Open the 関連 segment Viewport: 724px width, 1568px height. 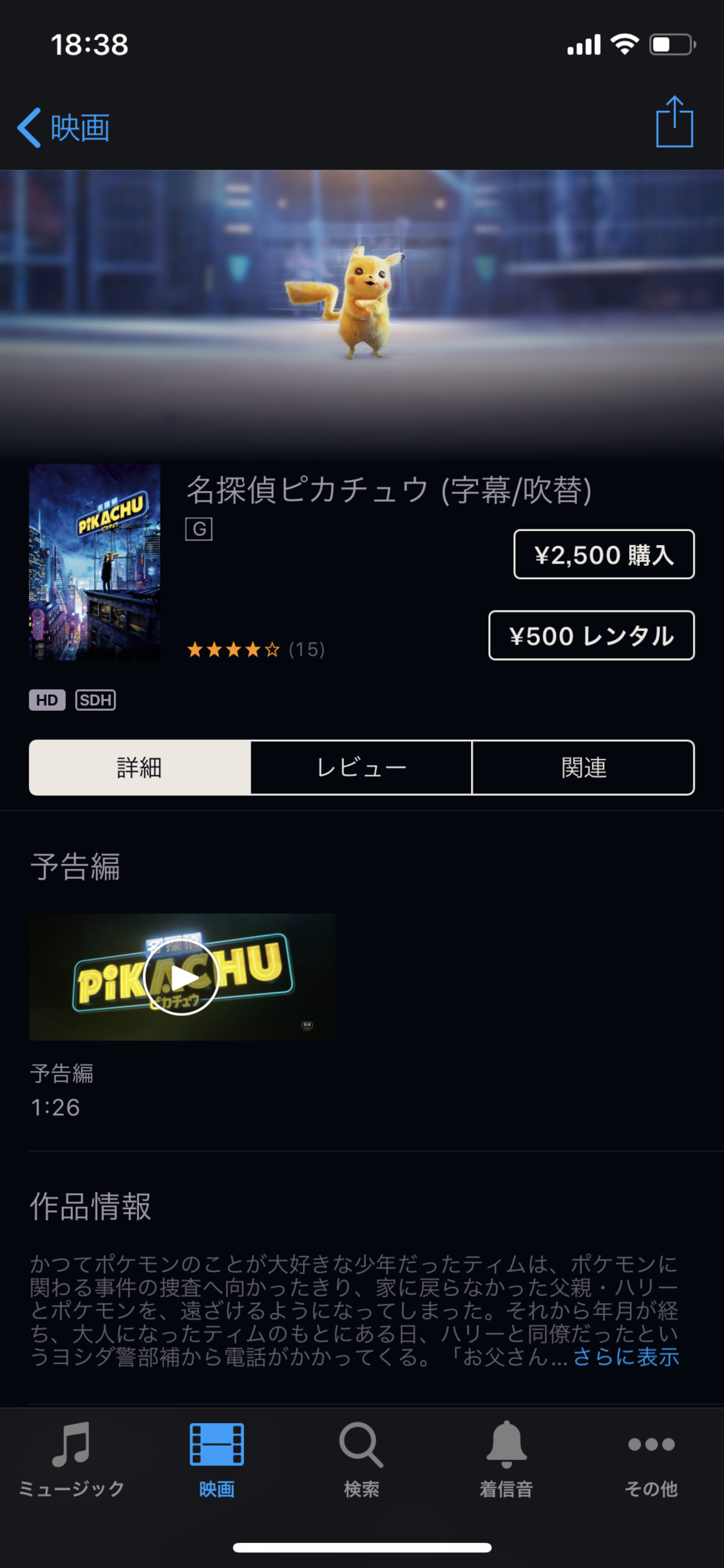click(x=583, y=767)
